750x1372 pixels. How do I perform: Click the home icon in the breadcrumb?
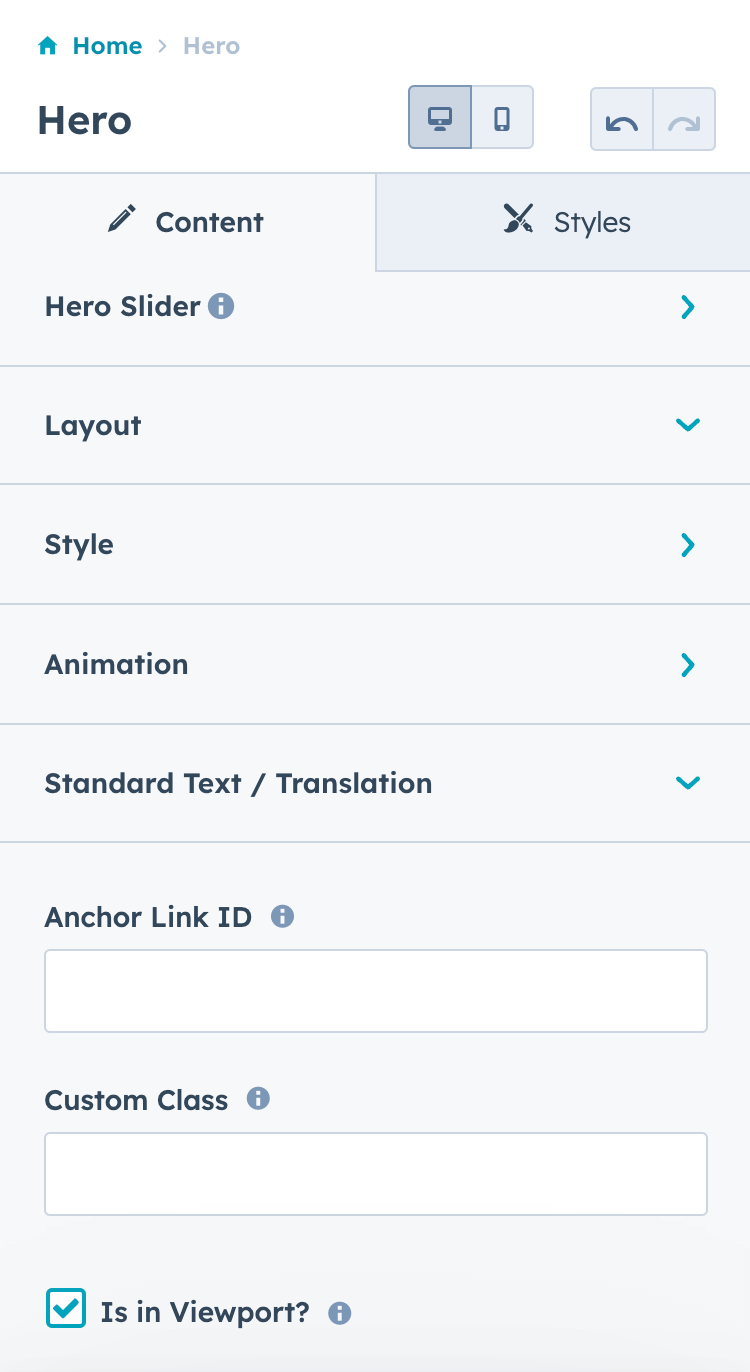pyautogui.click(x=47, y=45)
